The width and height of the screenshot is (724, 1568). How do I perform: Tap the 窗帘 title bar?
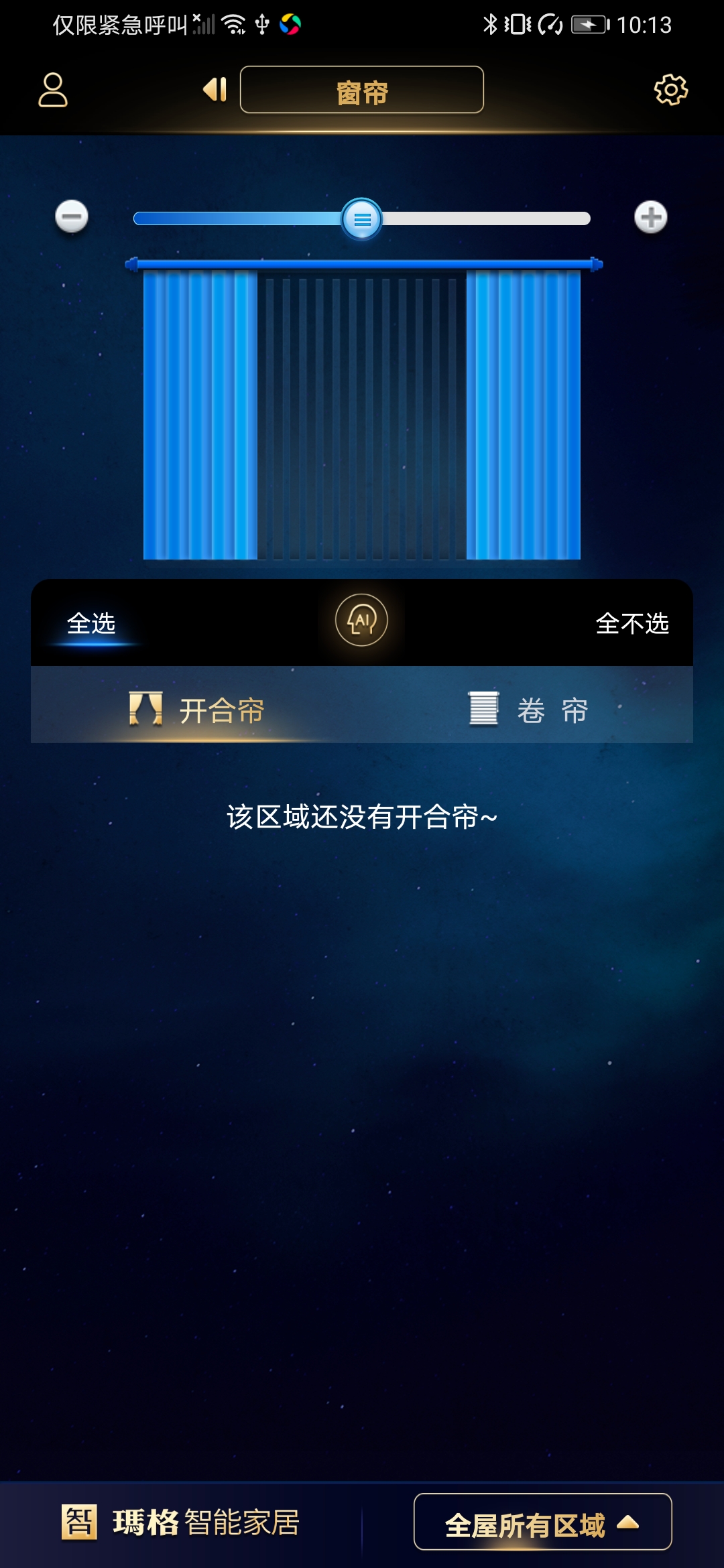coord(361,92)
